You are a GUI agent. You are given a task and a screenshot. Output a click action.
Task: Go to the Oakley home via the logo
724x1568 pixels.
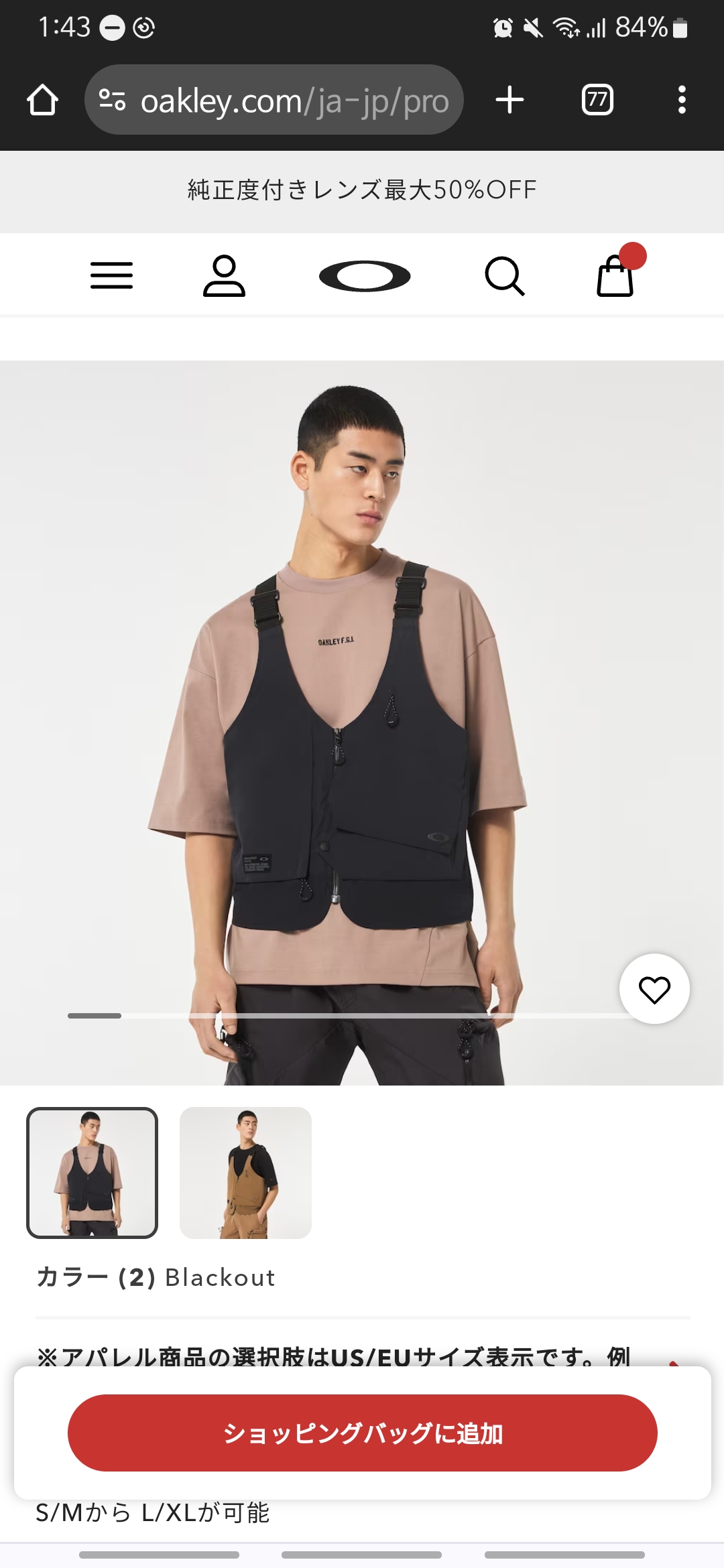(x=364, y=275)
